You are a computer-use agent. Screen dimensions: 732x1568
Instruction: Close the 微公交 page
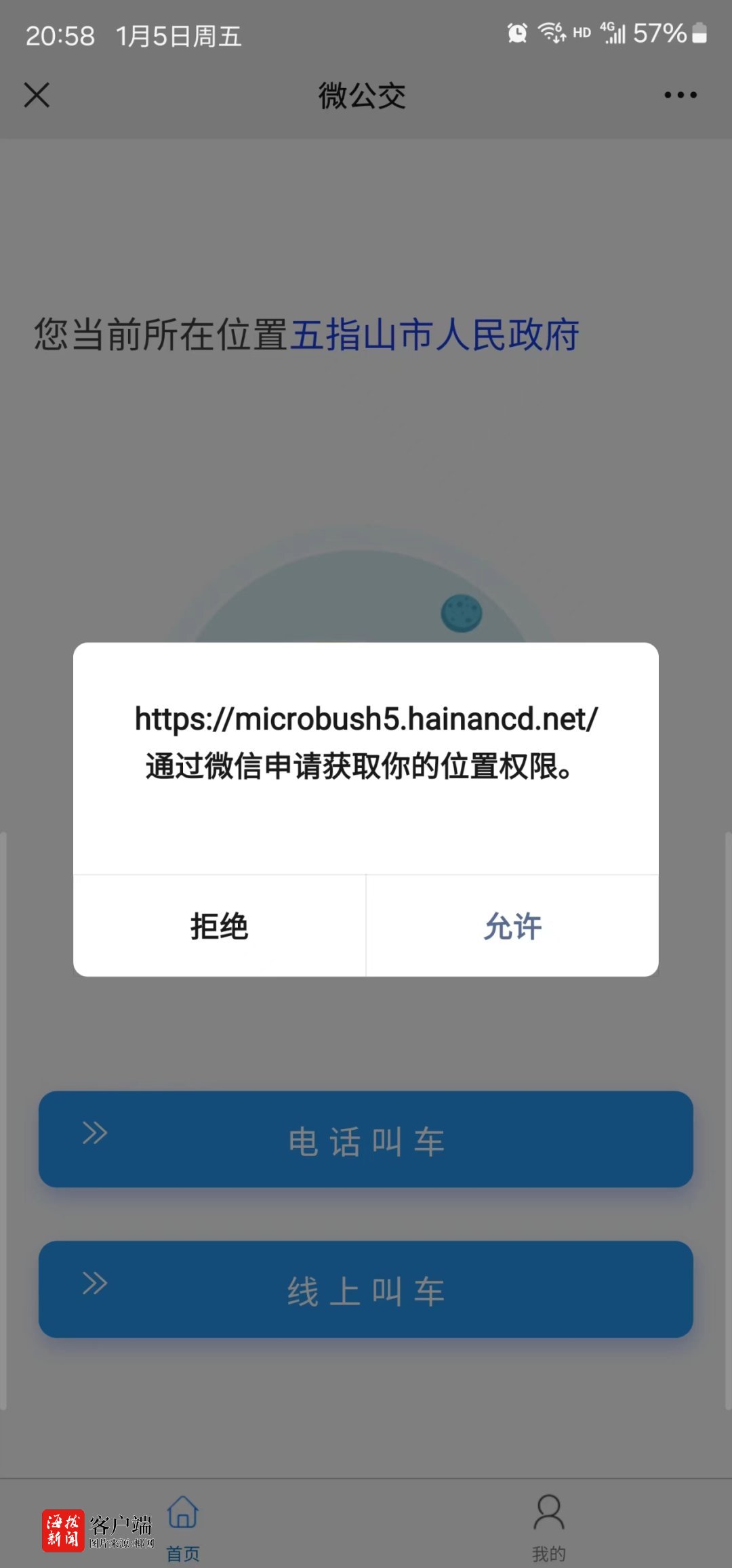37,95
